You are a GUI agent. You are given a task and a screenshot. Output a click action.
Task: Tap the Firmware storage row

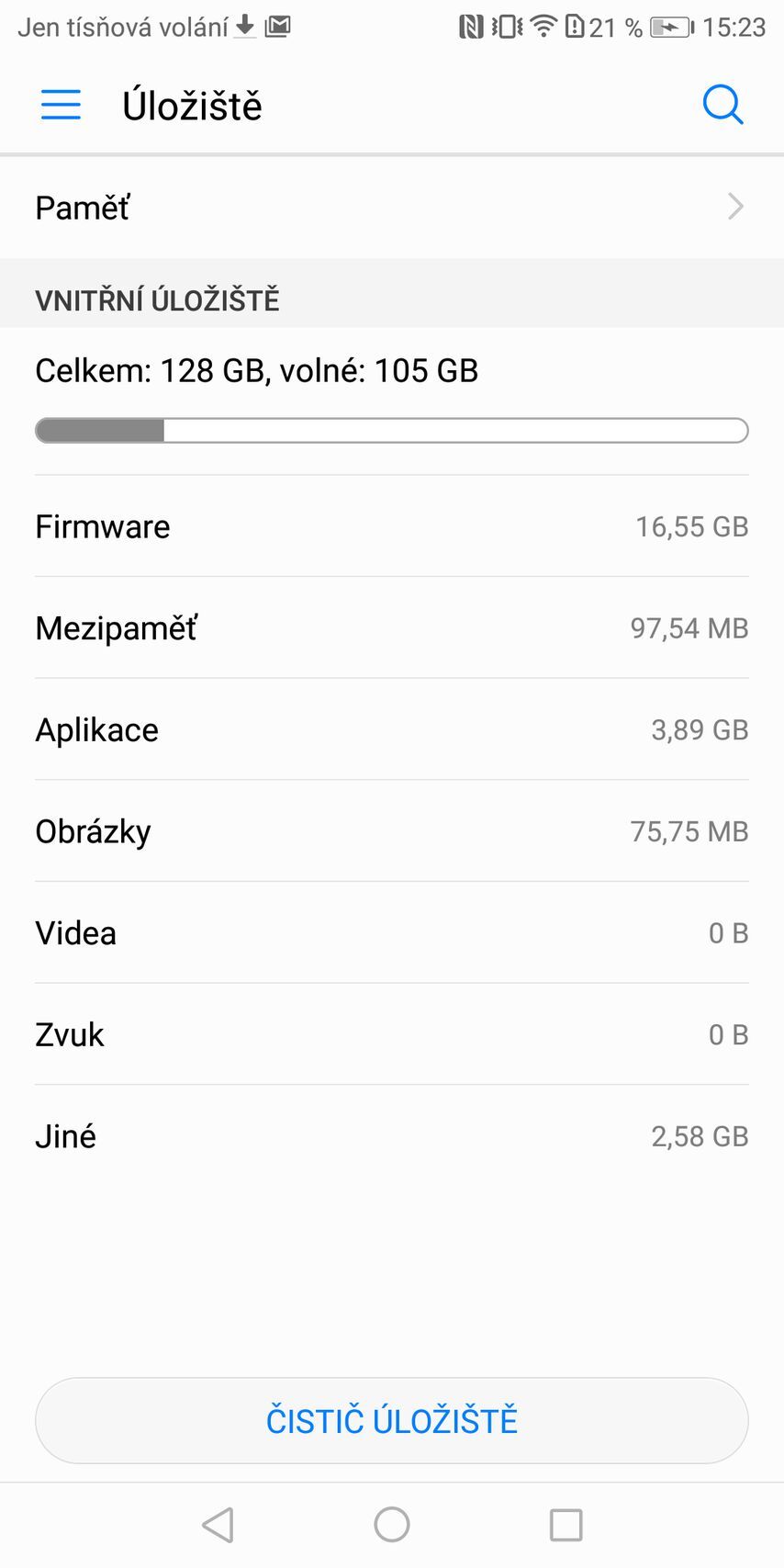pos(392,526)
